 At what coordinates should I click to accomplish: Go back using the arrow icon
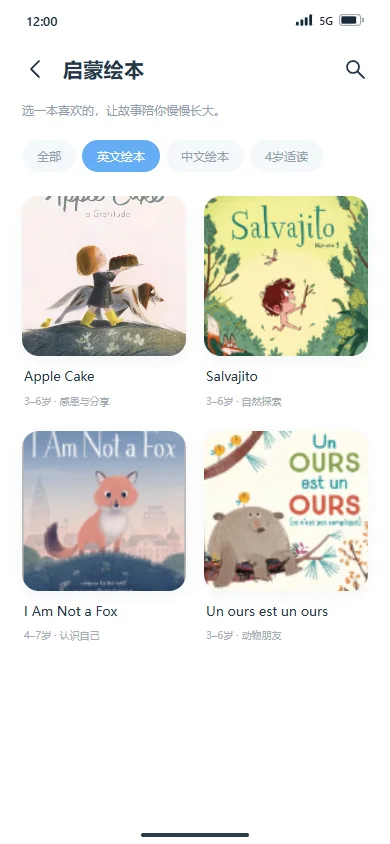point(35,70)
